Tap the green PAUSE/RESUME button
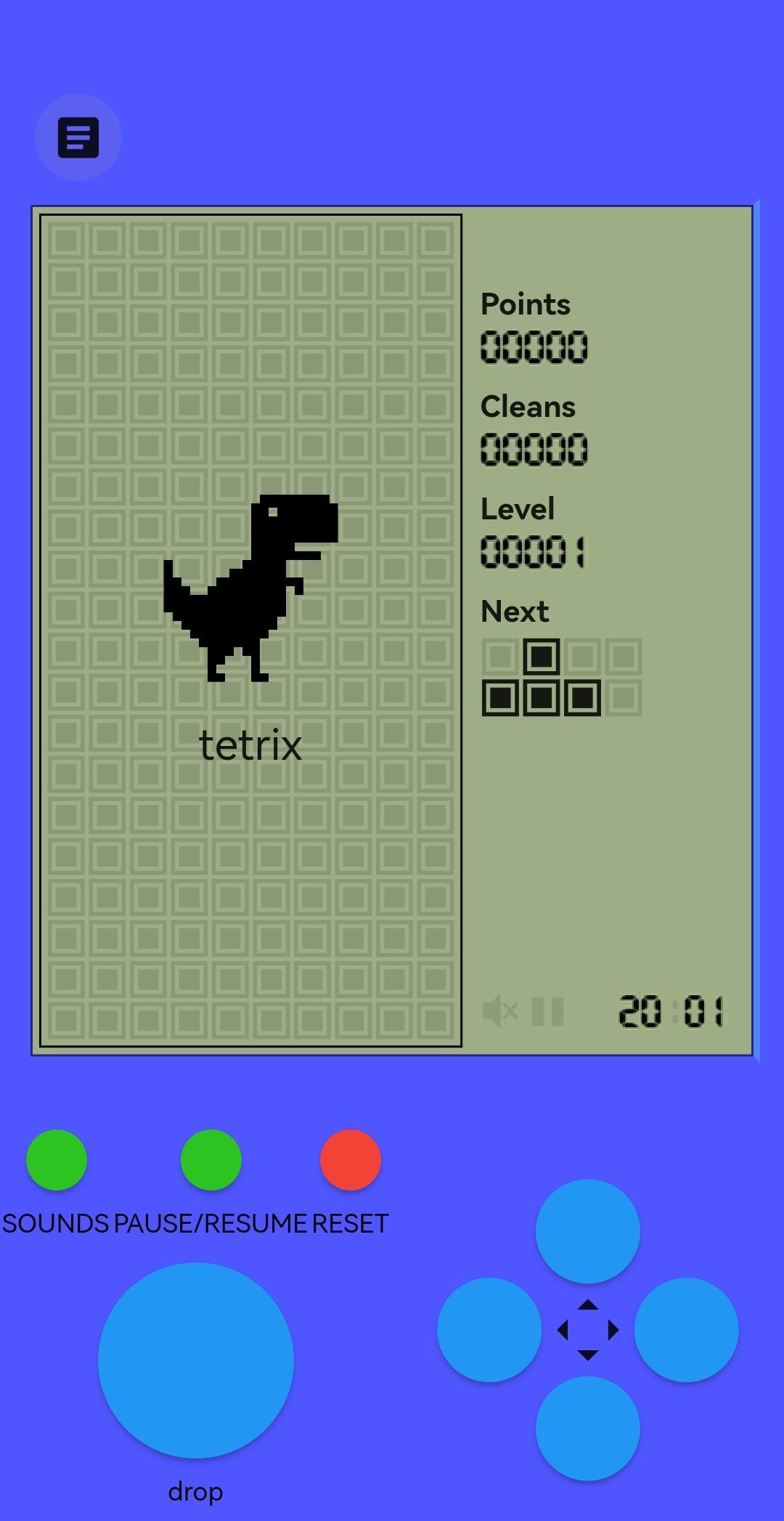784x1521 pixels. click(x=211, y=1160)
